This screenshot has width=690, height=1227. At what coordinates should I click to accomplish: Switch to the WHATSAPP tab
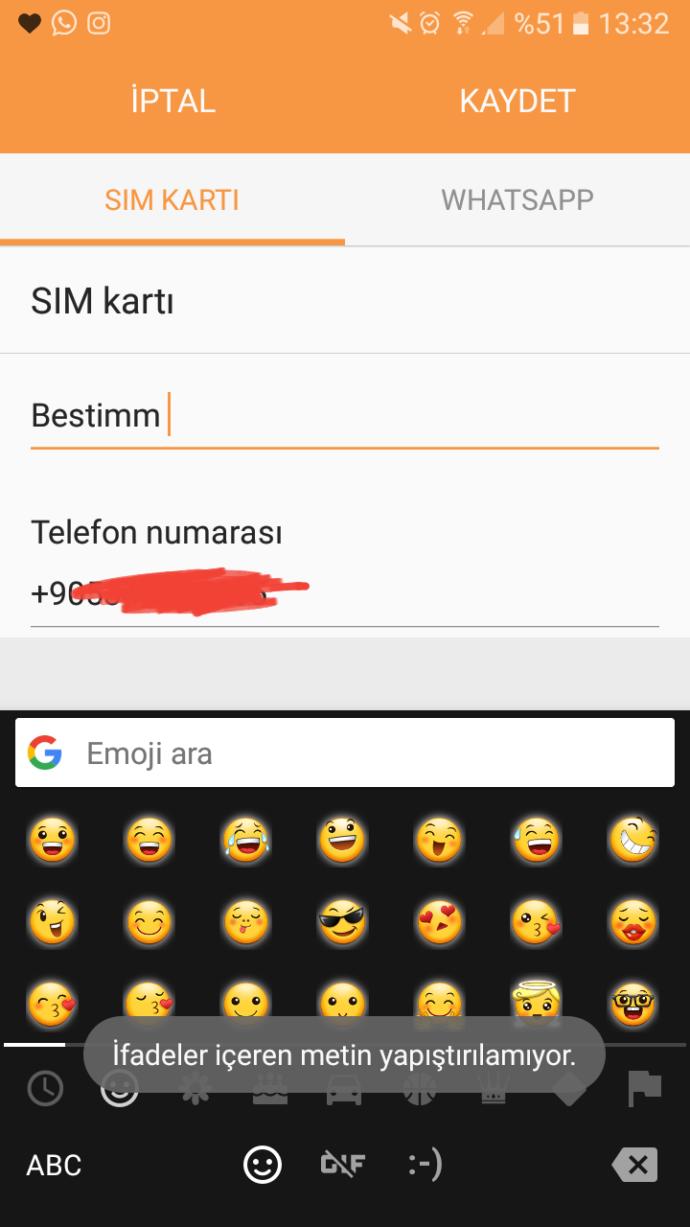(x=517, y=200)
